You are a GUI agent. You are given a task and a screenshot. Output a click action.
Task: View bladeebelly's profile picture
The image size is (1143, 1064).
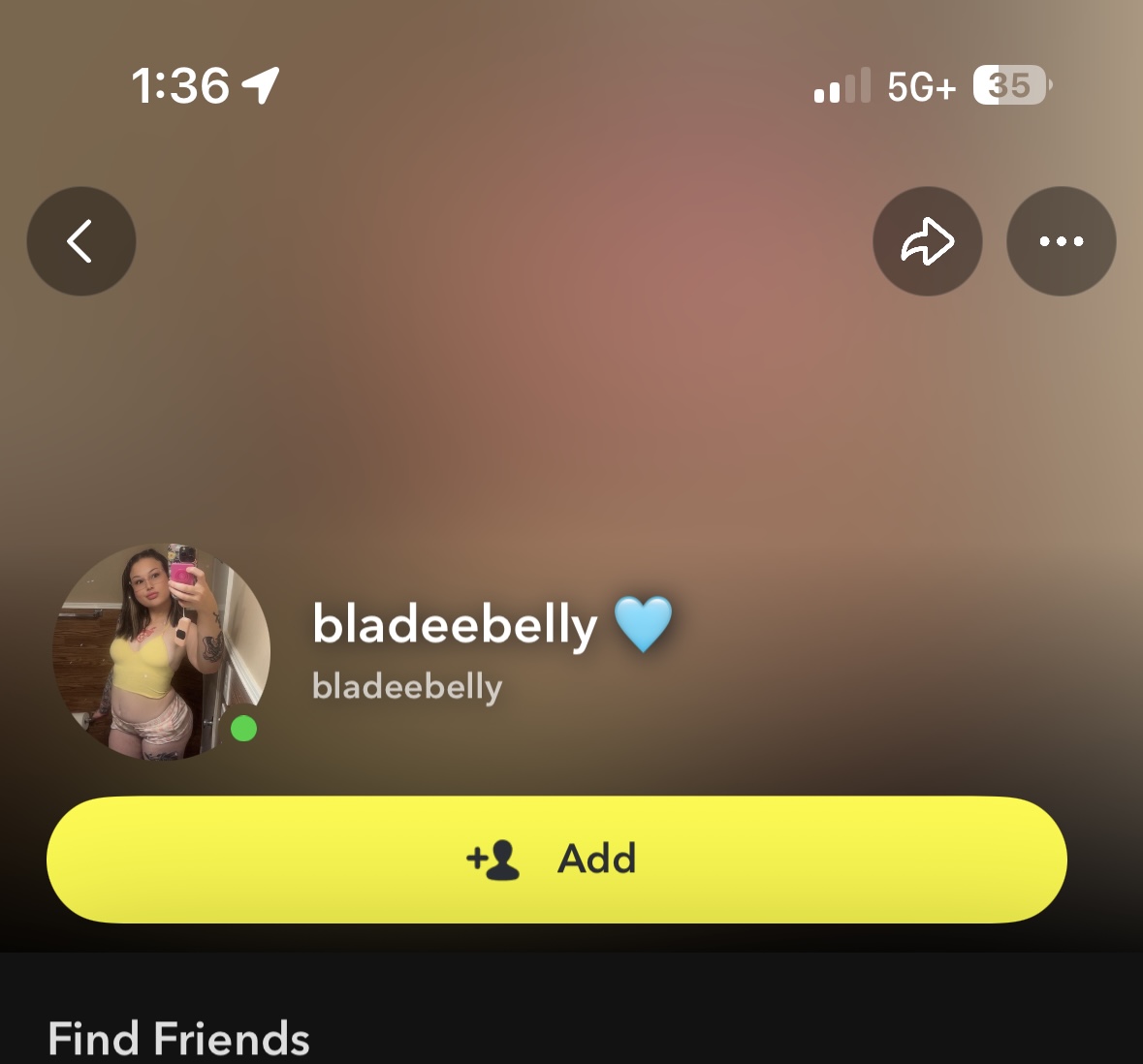(x=161, y=651)
